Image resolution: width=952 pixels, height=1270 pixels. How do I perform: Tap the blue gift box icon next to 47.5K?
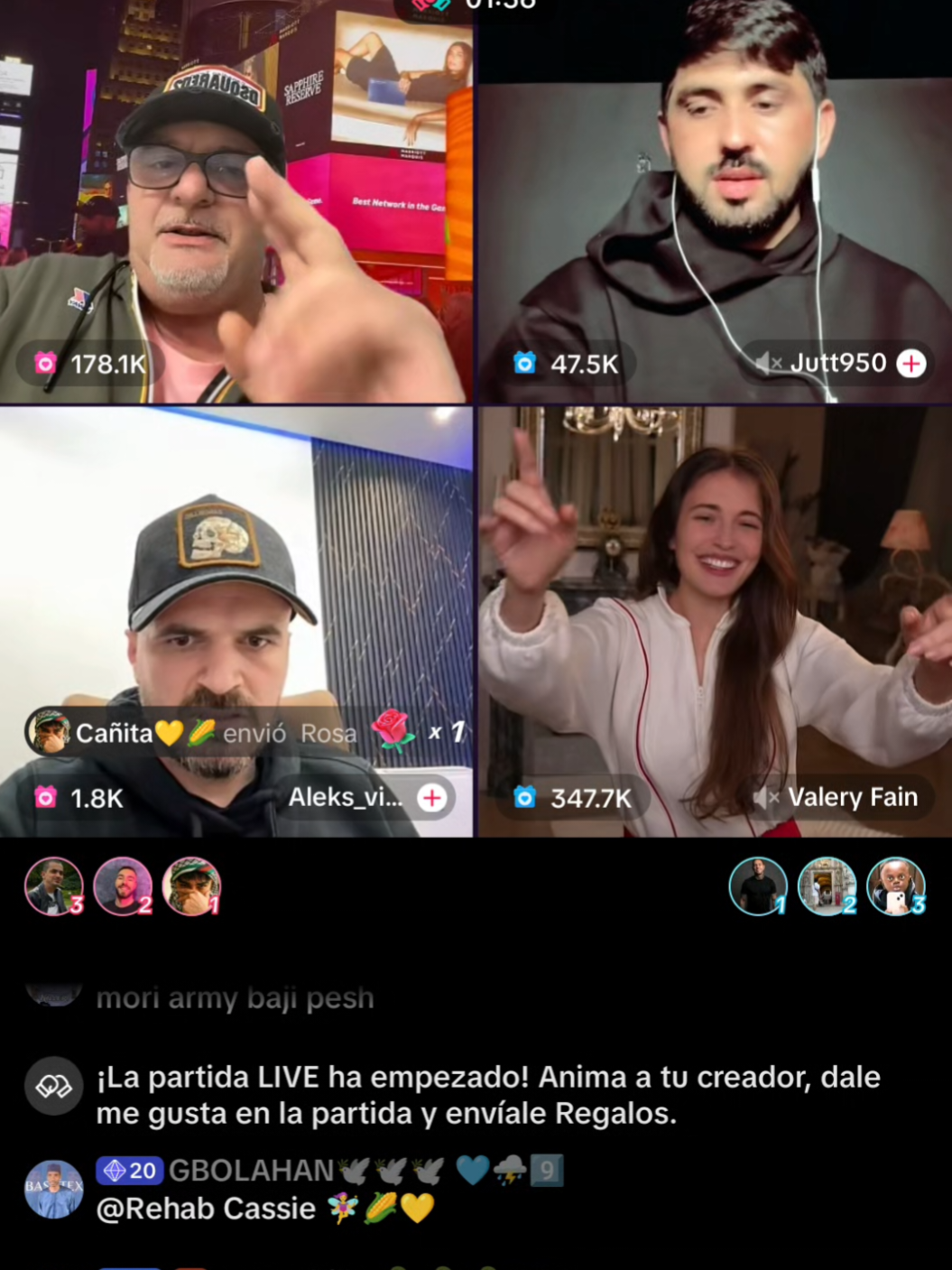[523, 363]
